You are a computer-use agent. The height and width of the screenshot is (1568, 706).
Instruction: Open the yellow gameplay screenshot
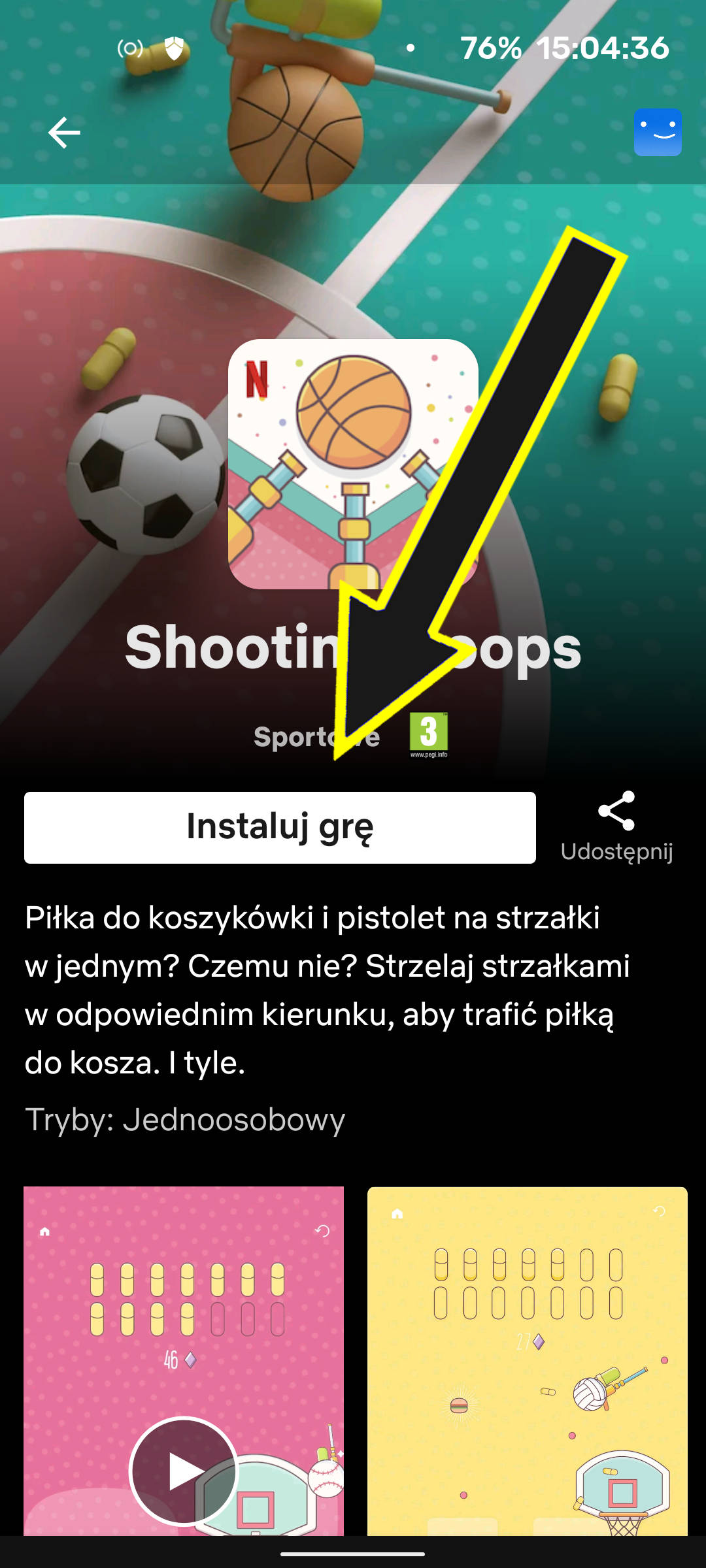[527, 1360]
